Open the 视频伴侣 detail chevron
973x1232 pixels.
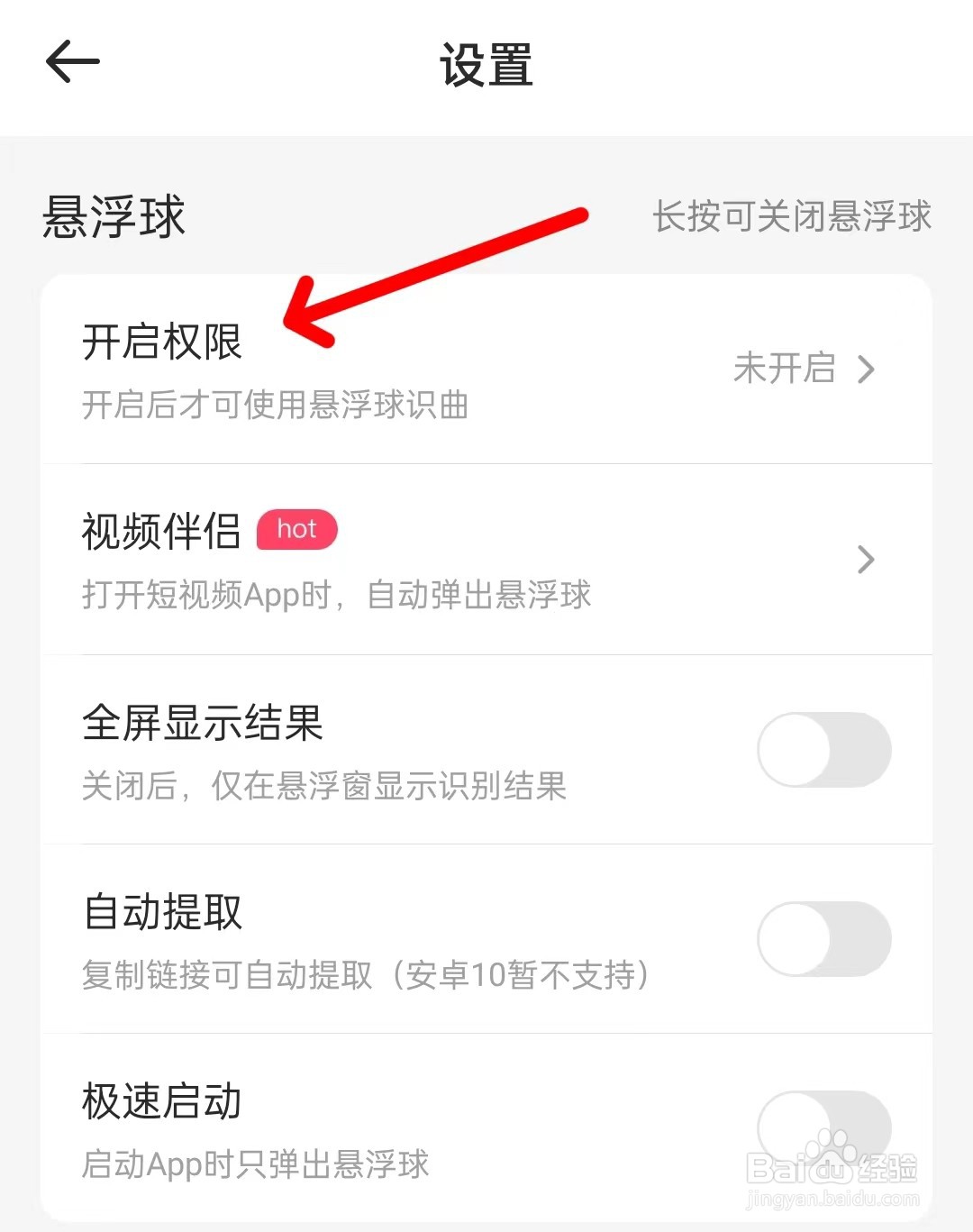pyautogui.click(x=867, y=560)
